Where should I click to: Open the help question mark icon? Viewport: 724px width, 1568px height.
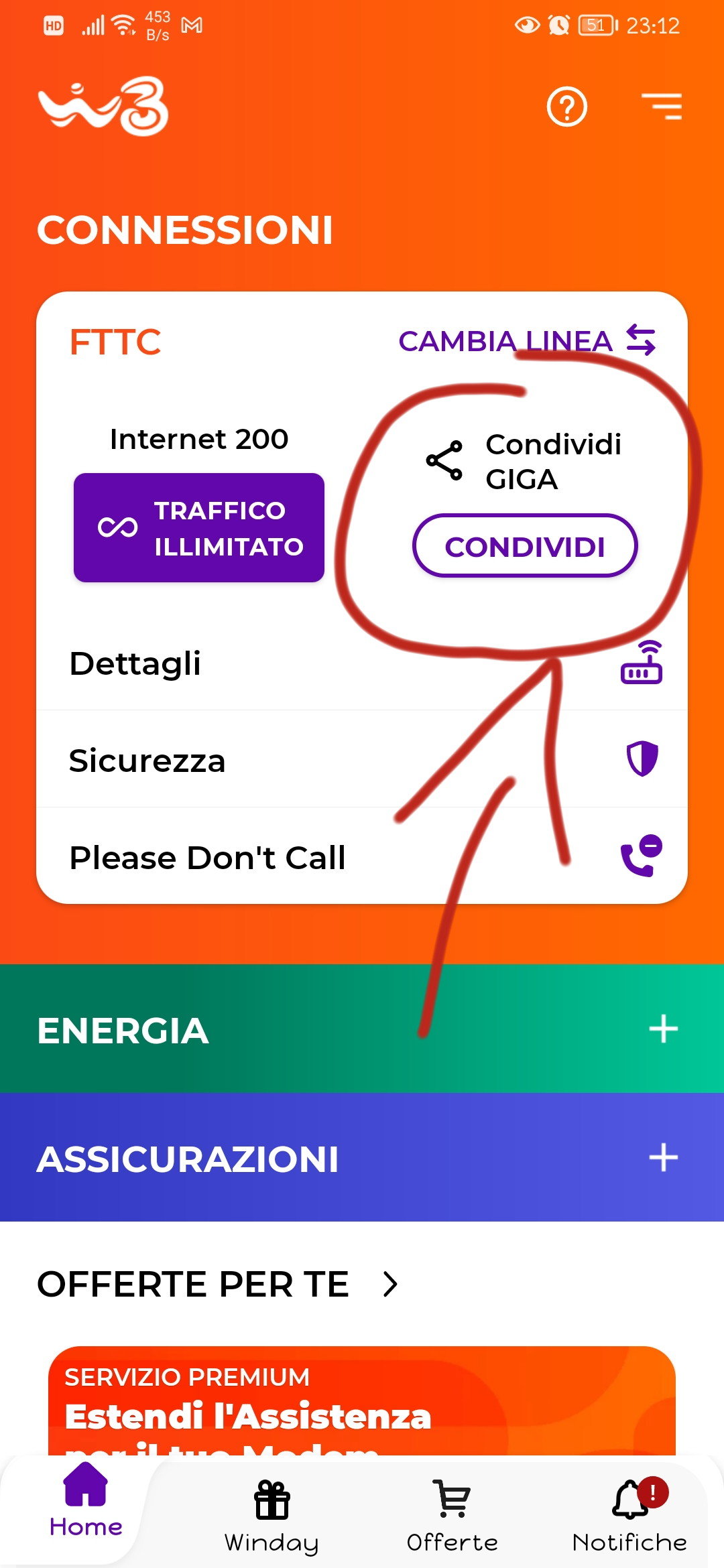coord(566,107)
